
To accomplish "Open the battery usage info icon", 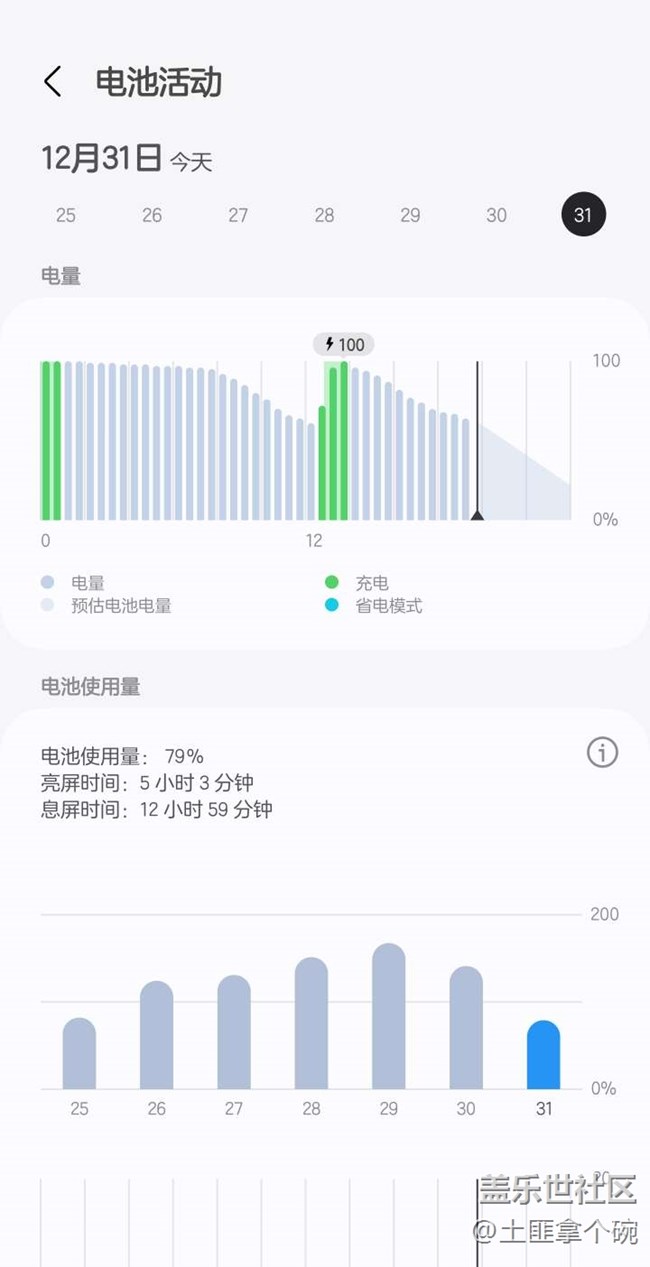I will (x=602, y=752).
